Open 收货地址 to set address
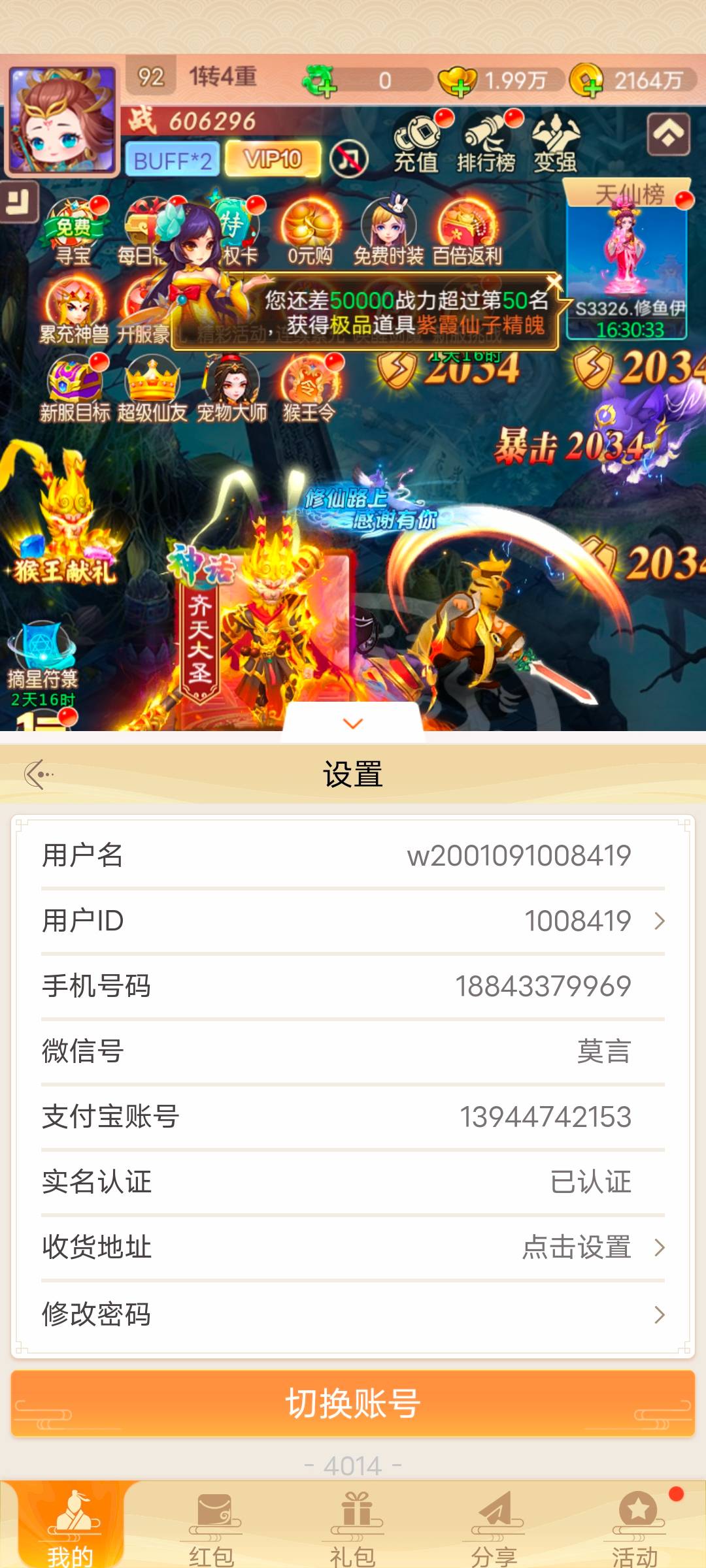The width and height of the screenshot is (706, 1568). coord(353,1247)
